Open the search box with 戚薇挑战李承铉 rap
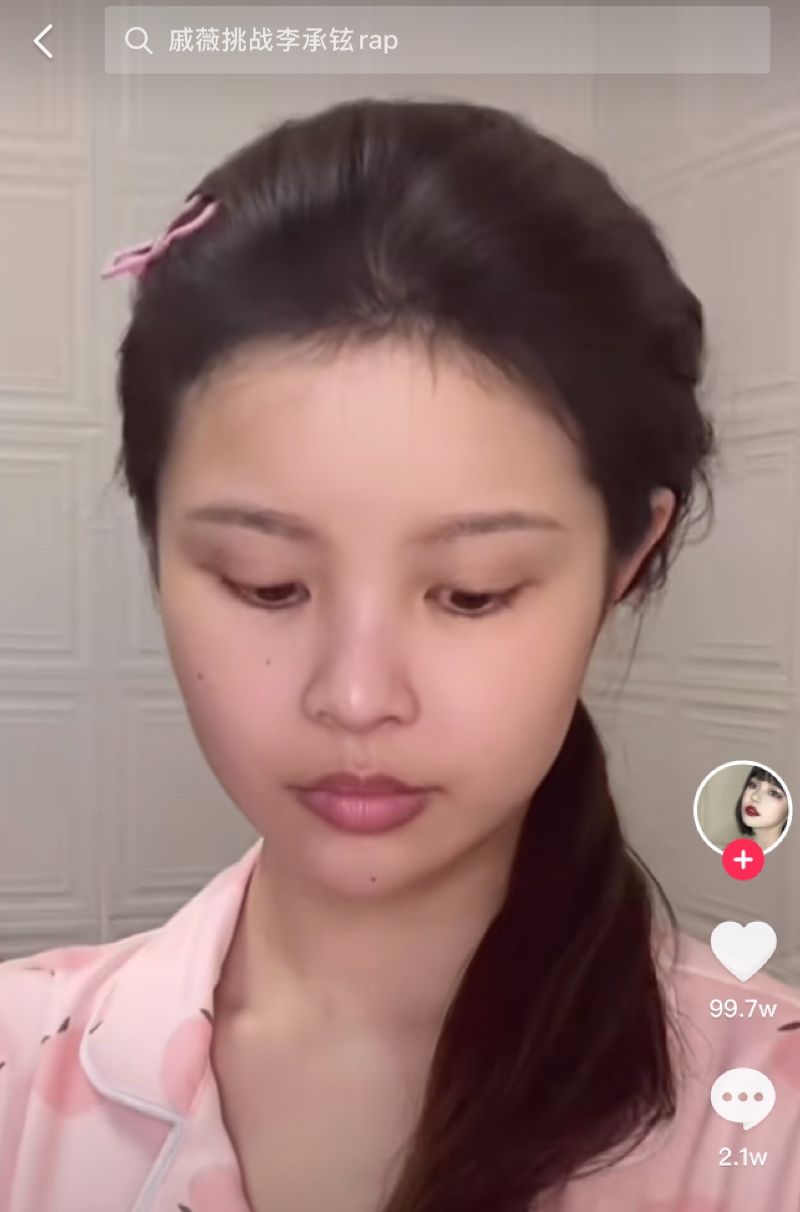800x1212 pixels. pos(437,40)
